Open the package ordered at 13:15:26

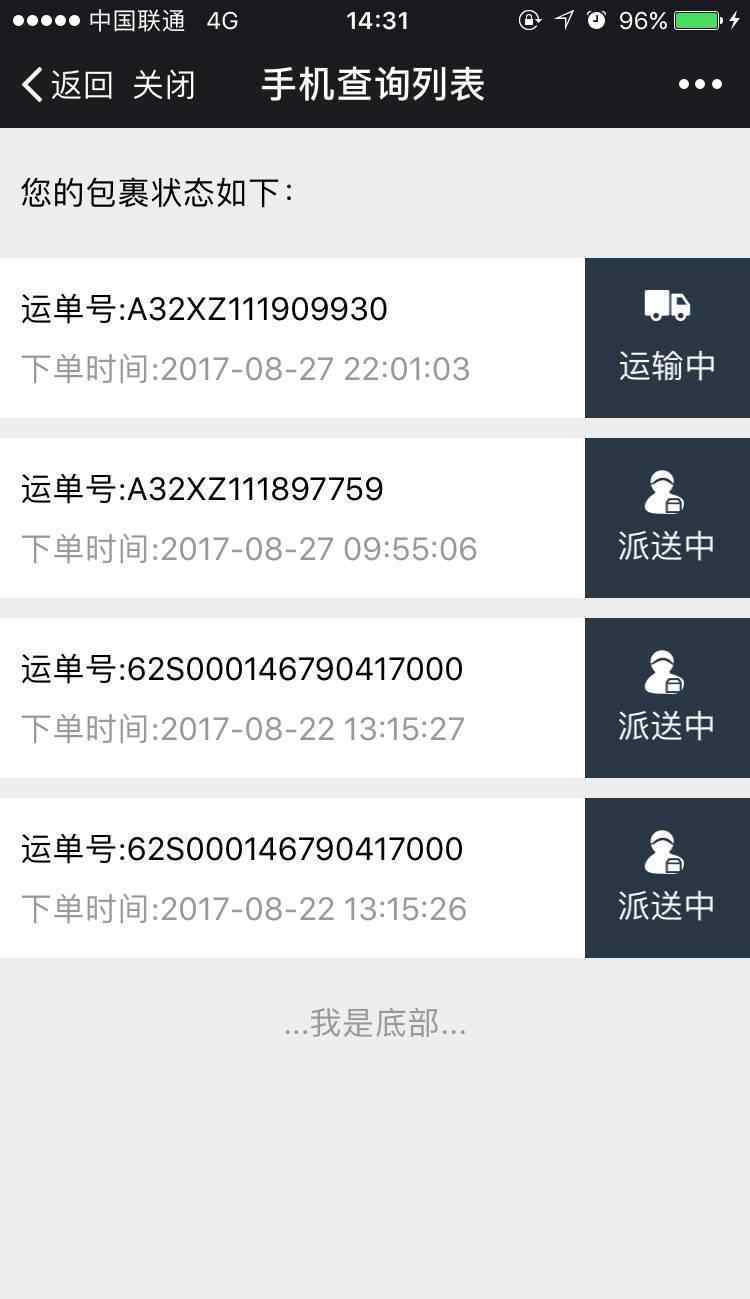tap(292, 878)
